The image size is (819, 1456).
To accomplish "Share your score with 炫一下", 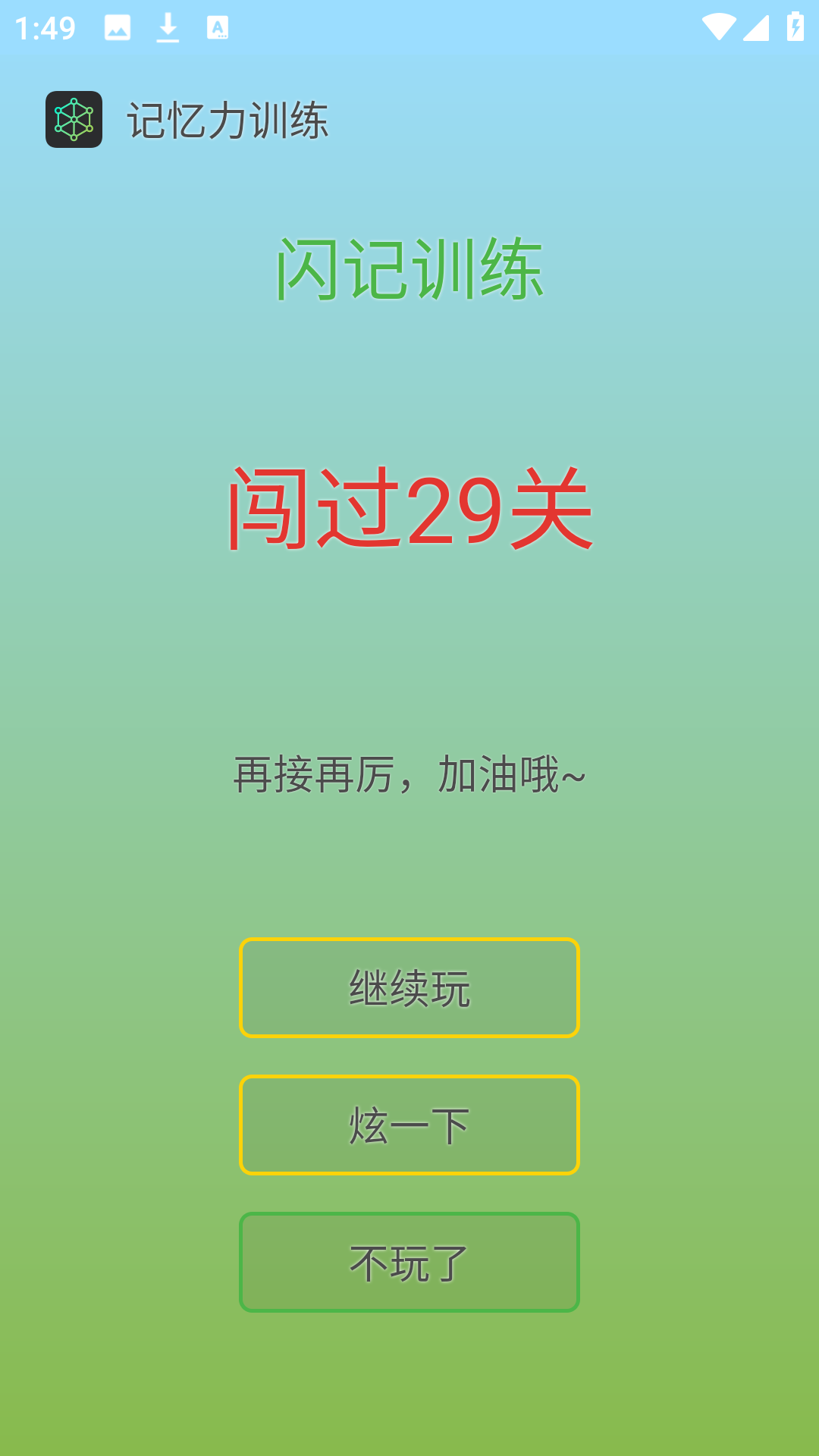I will click(409, 1125).
